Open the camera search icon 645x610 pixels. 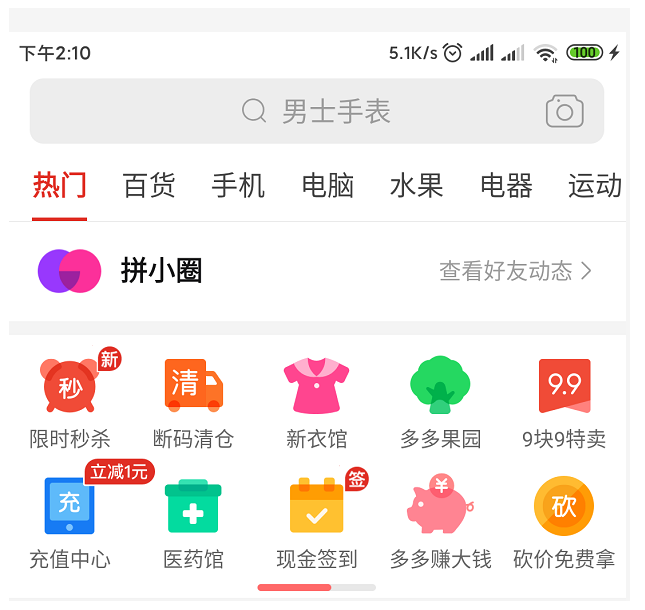(x=564, y=111)
